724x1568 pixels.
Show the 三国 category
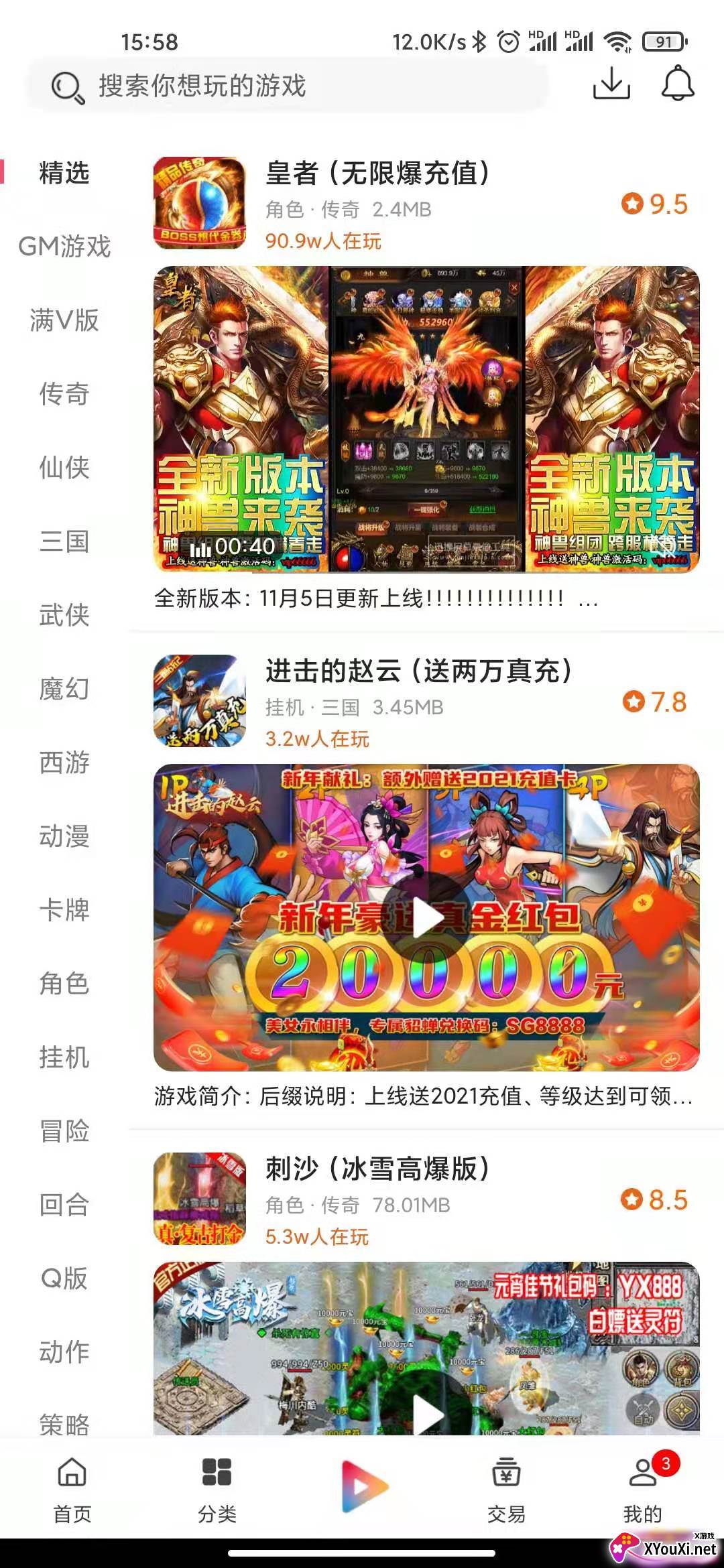pyautogui.click(x=64, y=541)
